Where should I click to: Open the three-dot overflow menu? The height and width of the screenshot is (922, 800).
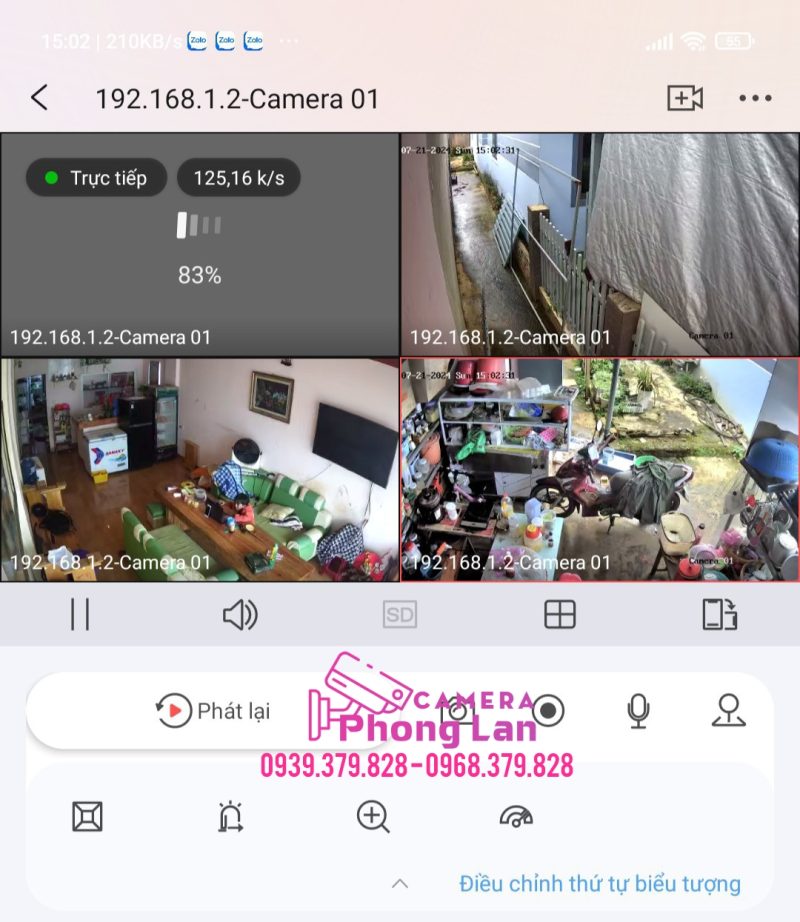pos(755,98)
